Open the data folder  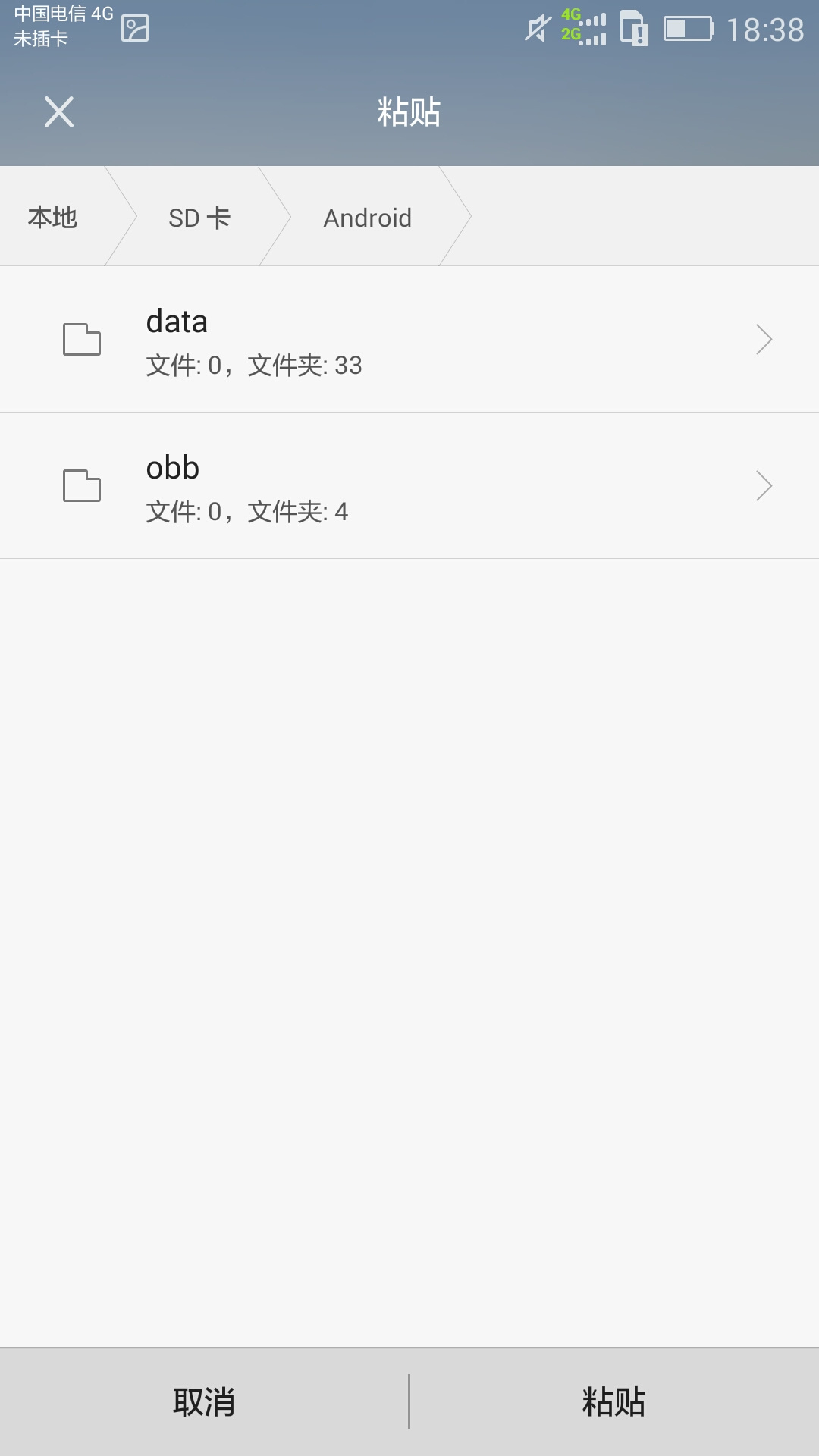pyautogui.click(x=409, y=340)
